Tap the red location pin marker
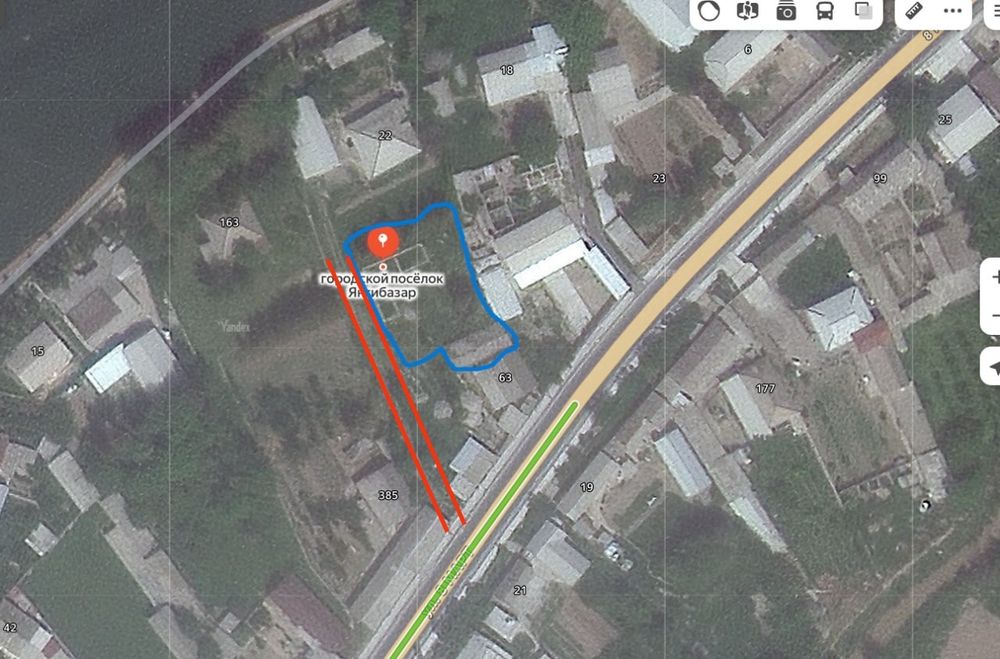The width and height of the screenshot is (1000, 659). pos(381,241)
